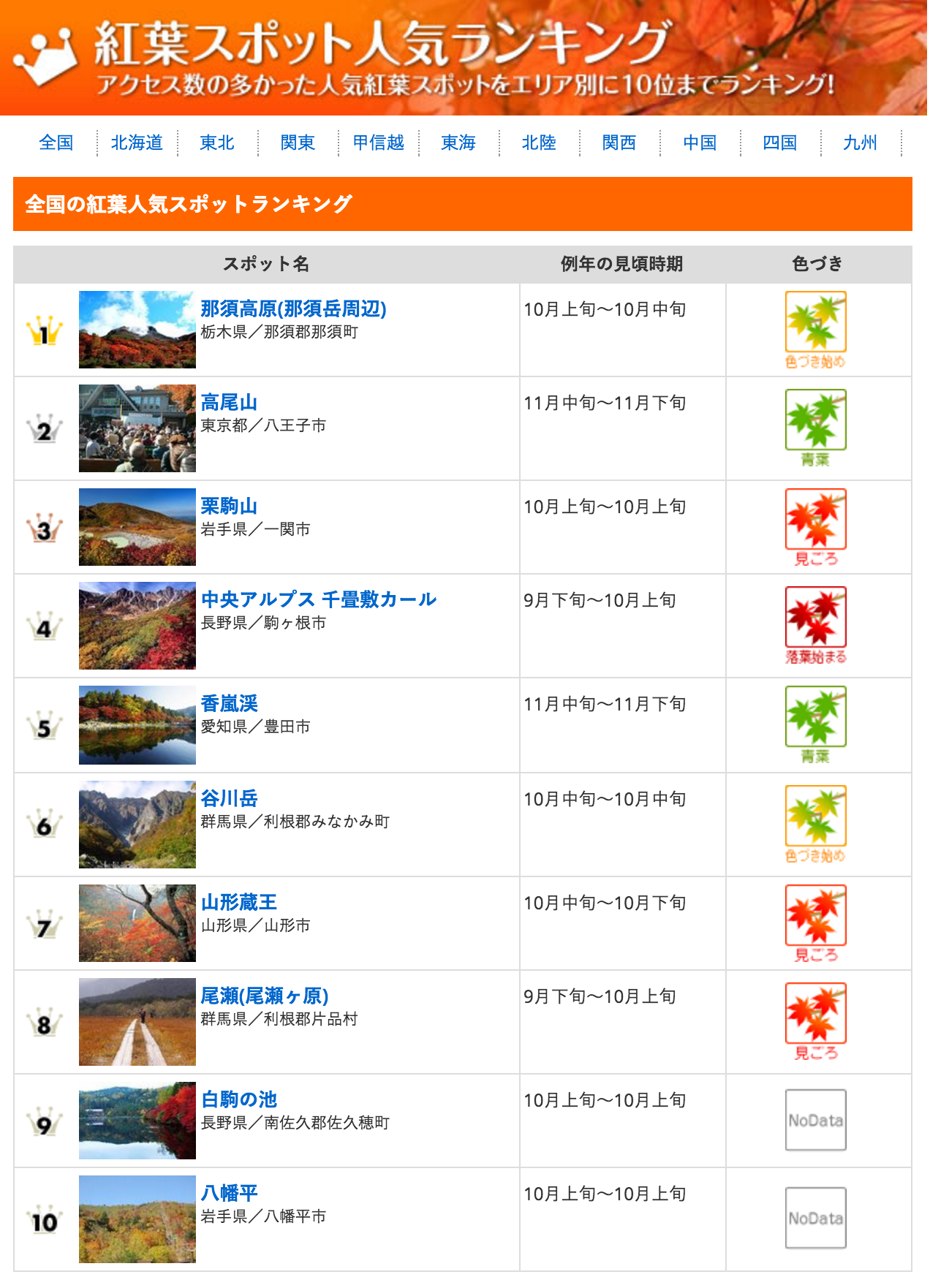View the 山形蔵王 spot page
Viewport: 930px width, 1288px height.
pos(238,902)
